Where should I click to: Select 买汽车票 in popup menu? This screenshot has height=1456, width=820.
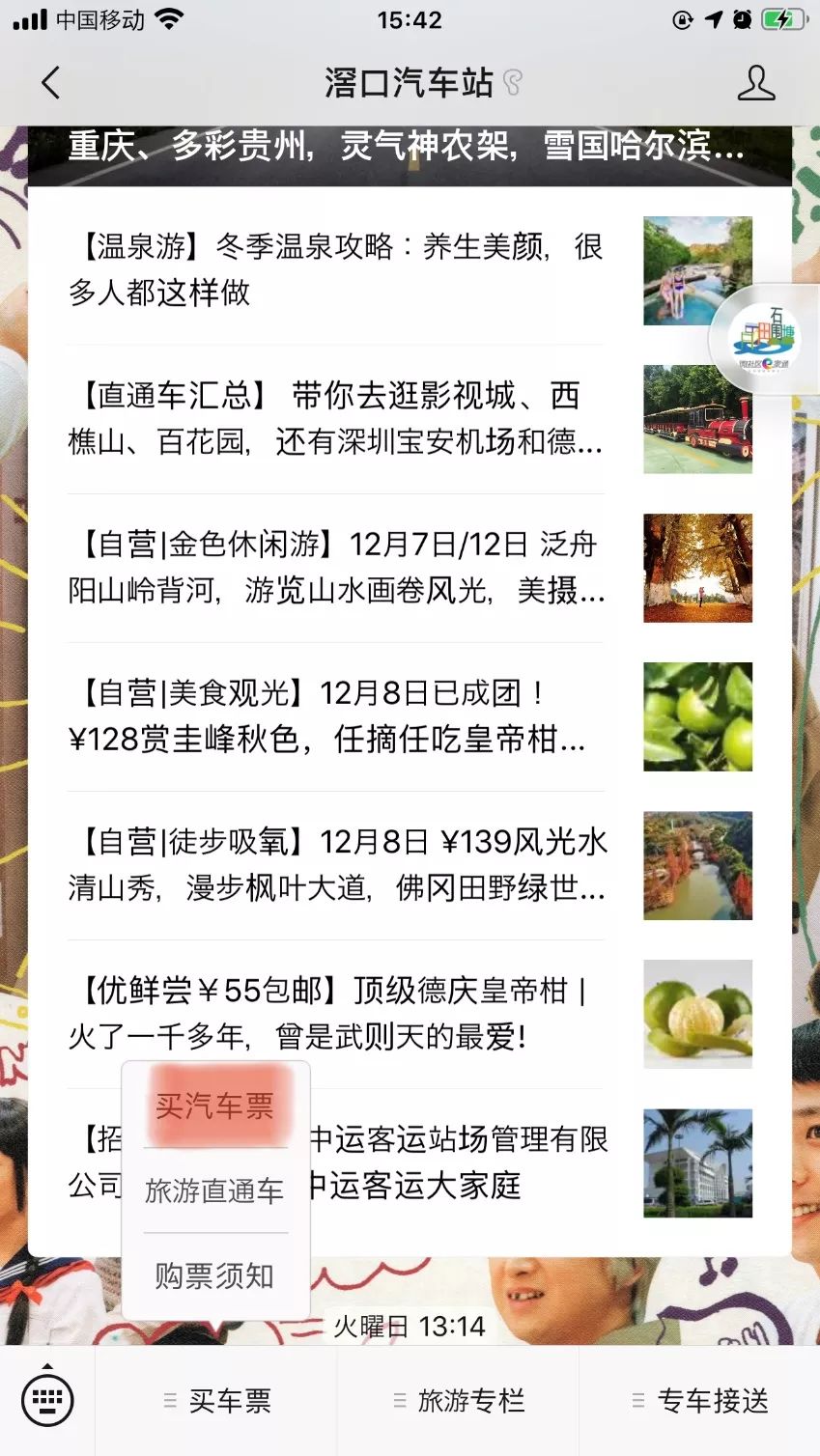point(214,1106)
